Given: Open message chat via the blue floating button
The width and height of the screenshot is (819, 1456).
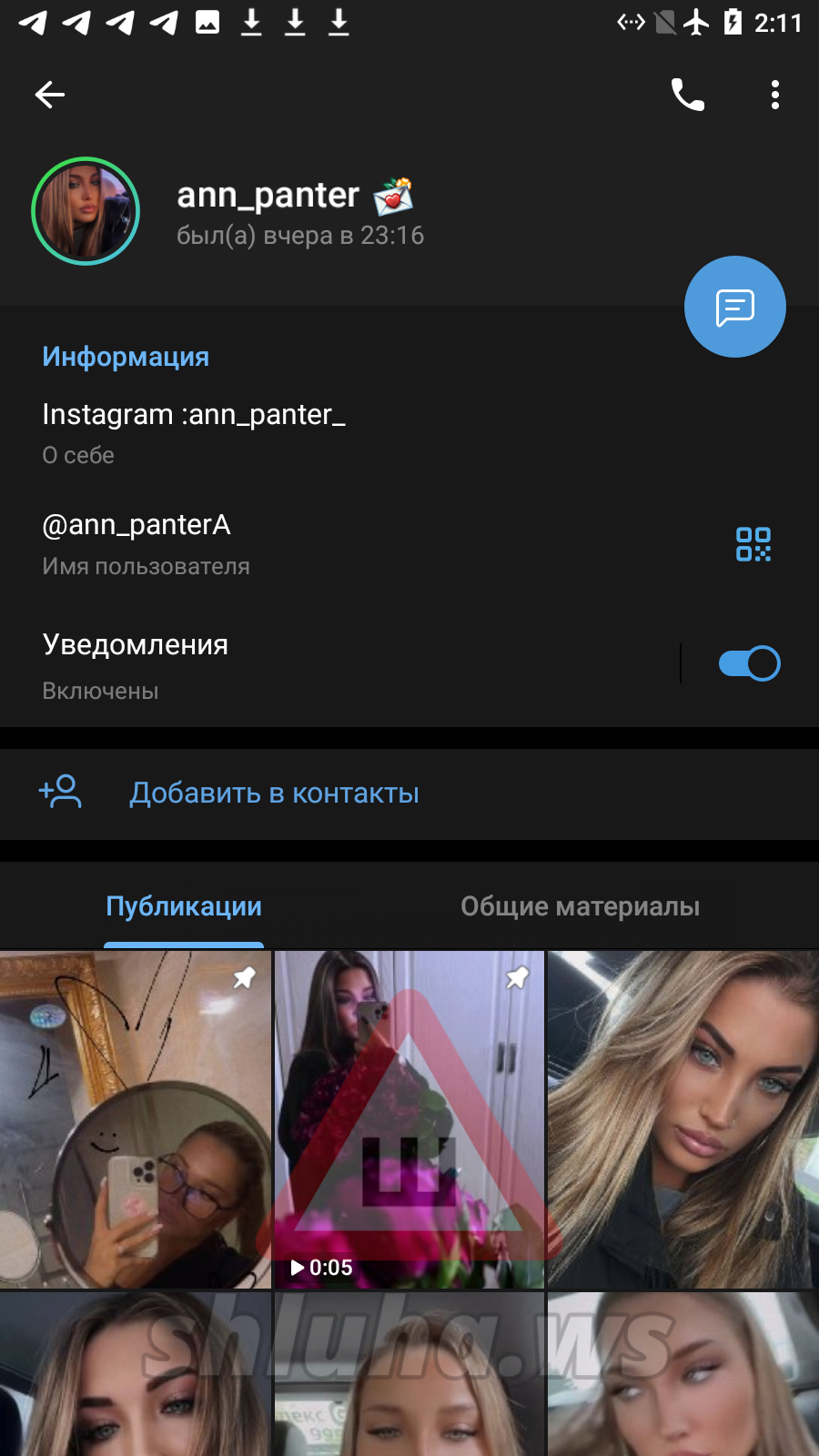Looking at the screenshot, I should [x=735, y=308].
